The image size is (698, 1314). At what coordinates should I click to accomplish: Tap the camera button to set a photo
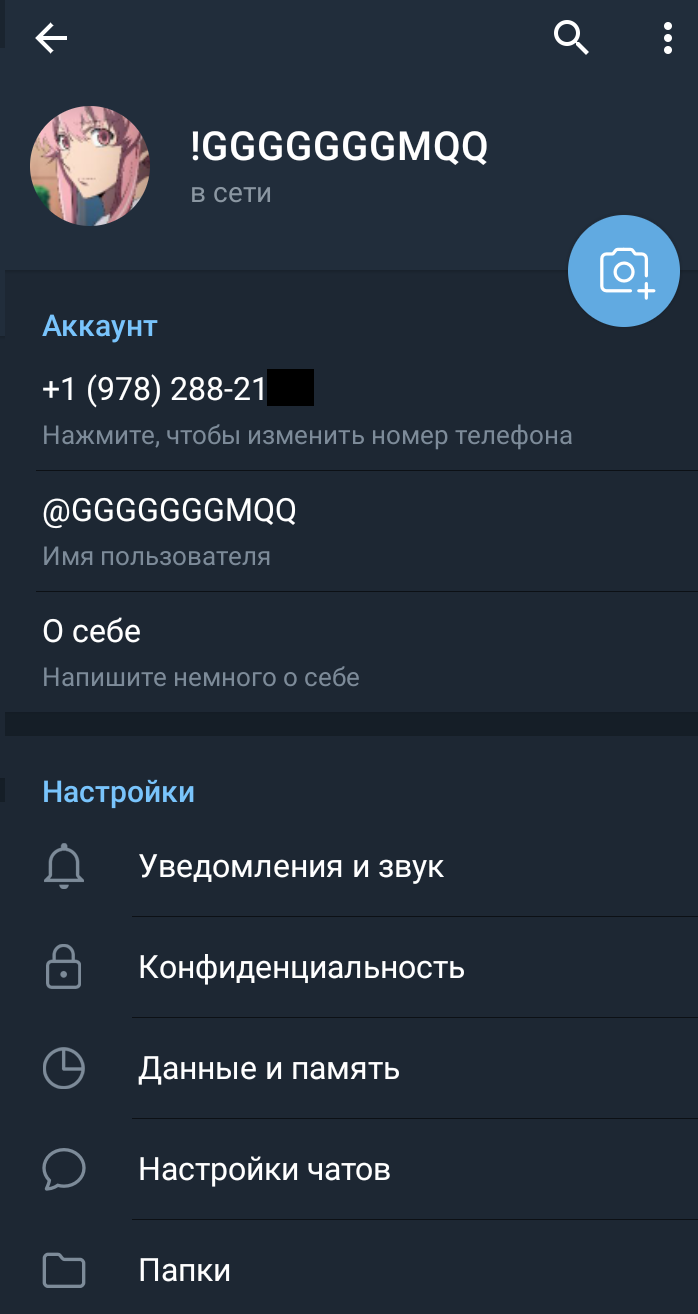624,271
